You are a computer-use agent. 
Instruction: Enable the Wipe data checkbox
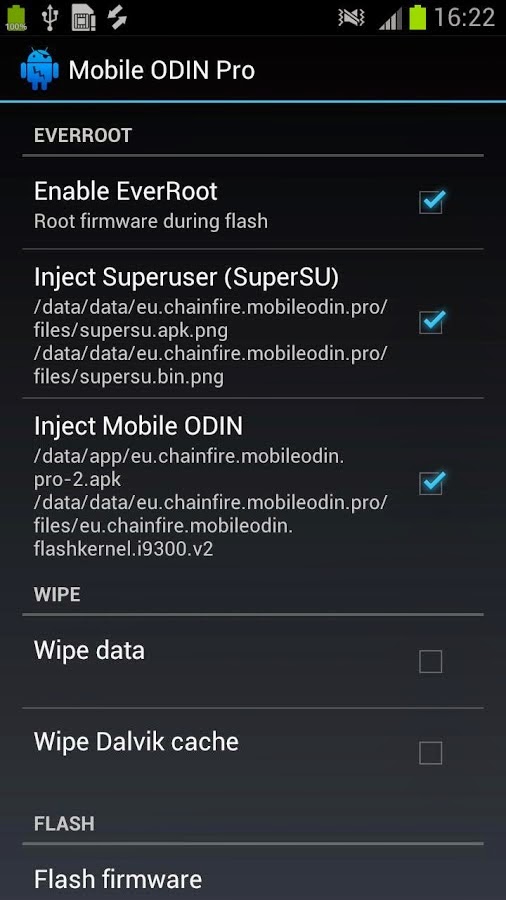click(430, 661)
